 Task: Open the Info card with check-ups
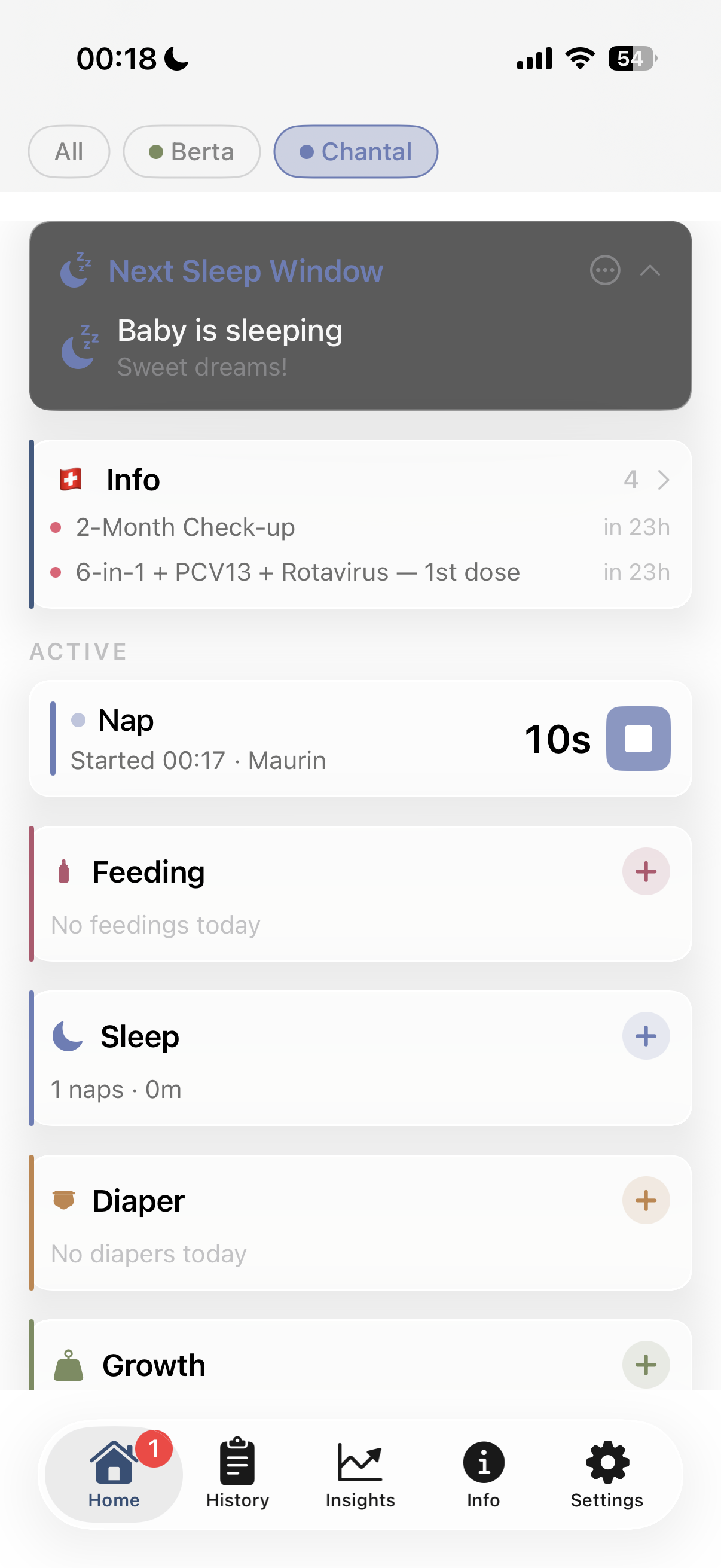tap(662, 480)
